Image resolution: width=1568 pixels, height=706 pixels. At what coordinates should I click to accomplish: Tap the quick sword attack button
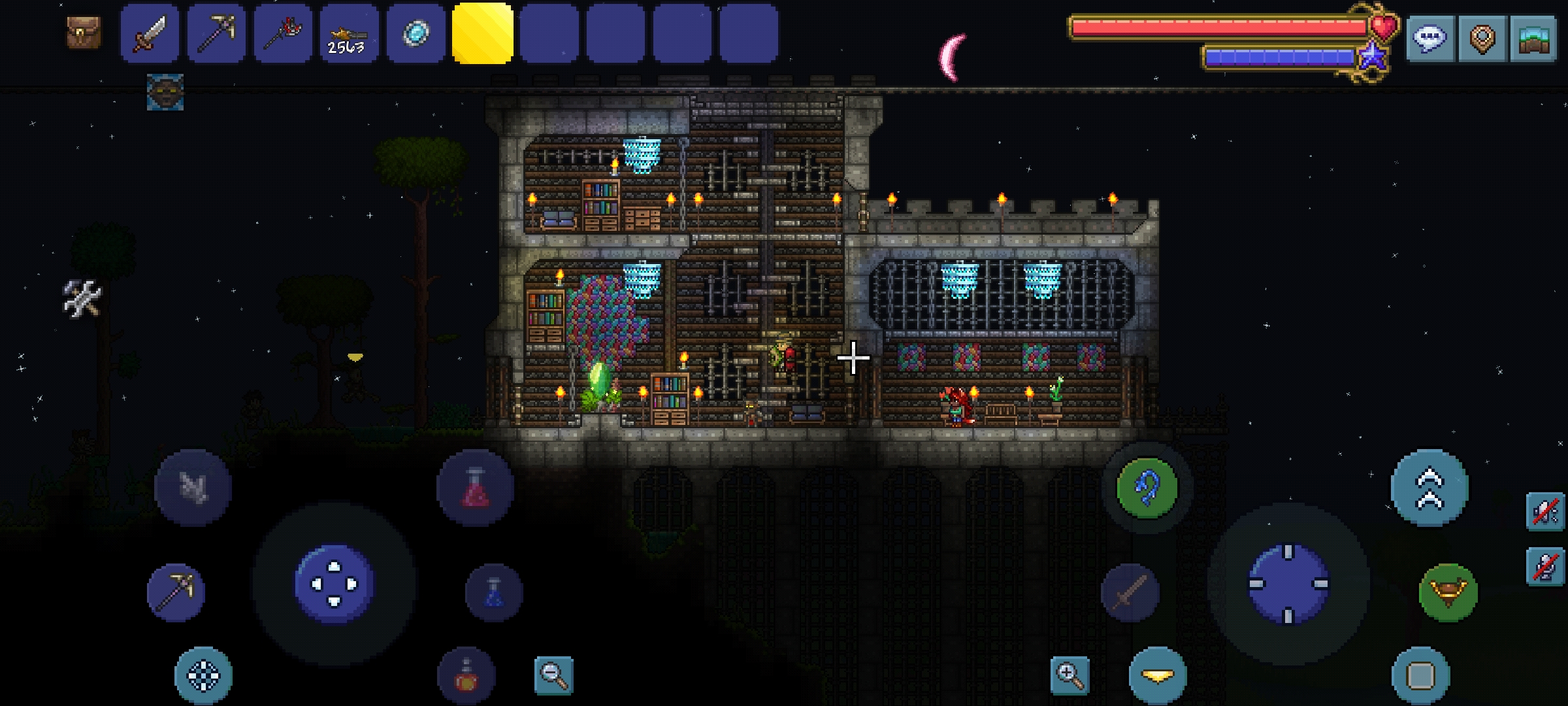click(x=1130, y=592)
